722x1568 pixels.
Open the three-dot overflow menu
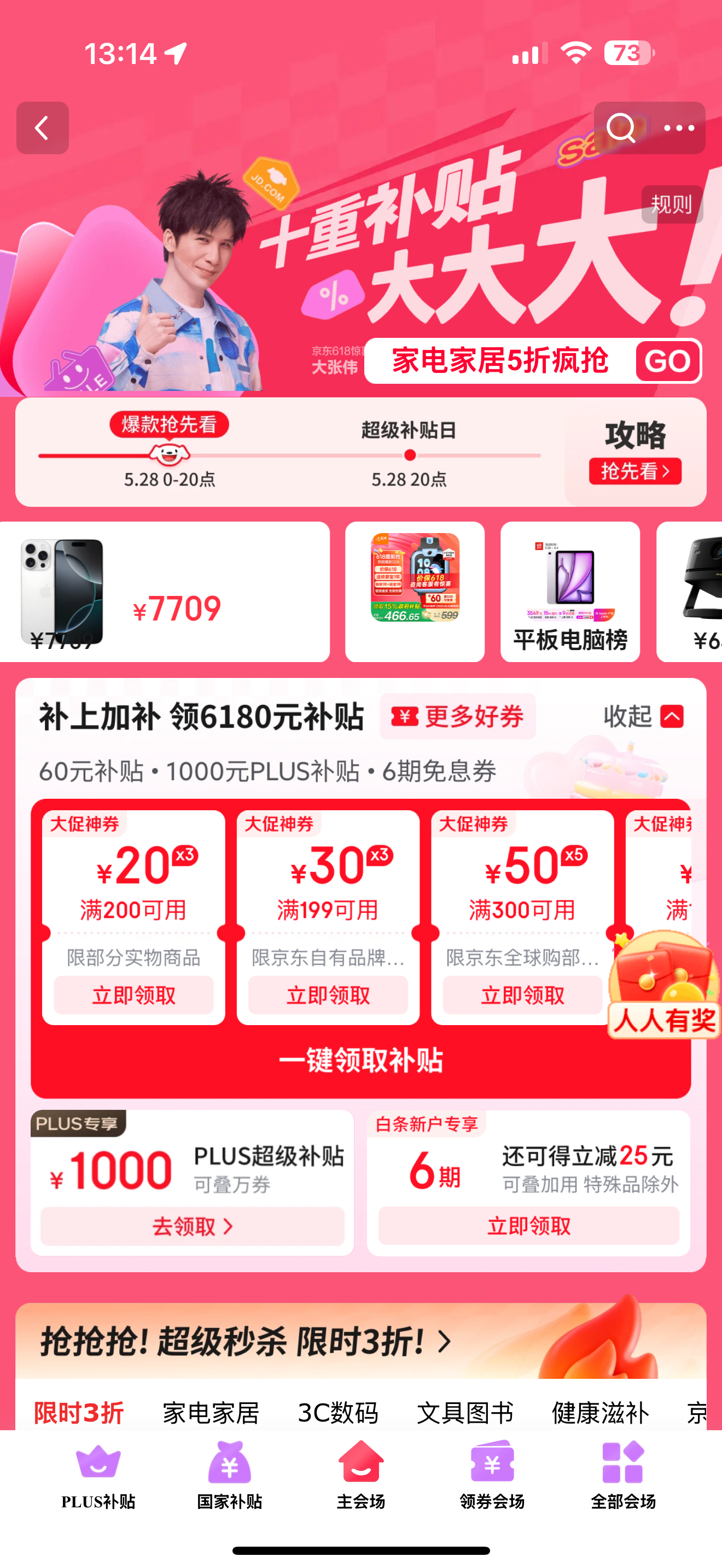[679, 128]
